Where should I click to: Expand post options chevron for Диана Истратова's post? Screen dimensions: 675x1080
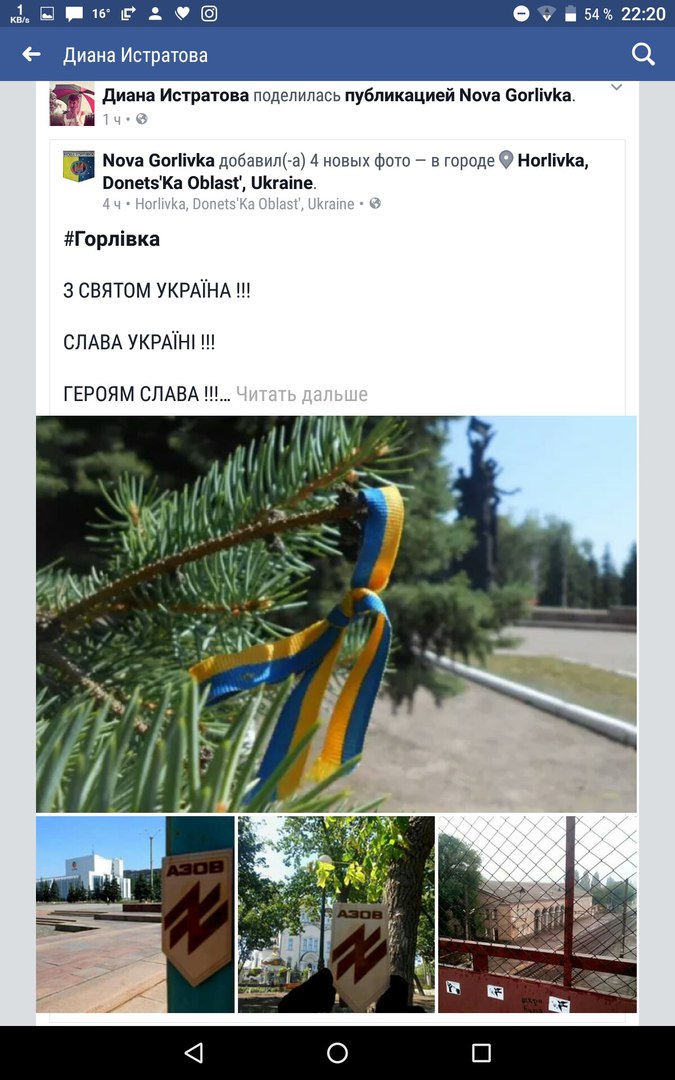[x=616, y=88]
